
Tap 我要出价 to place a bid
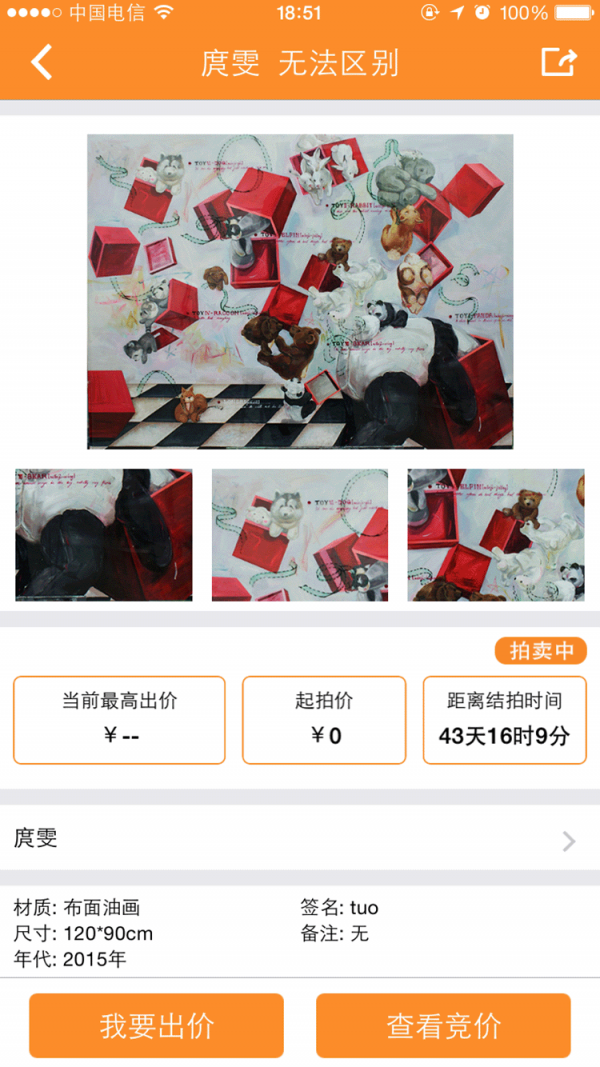[x=156, y=1025]
